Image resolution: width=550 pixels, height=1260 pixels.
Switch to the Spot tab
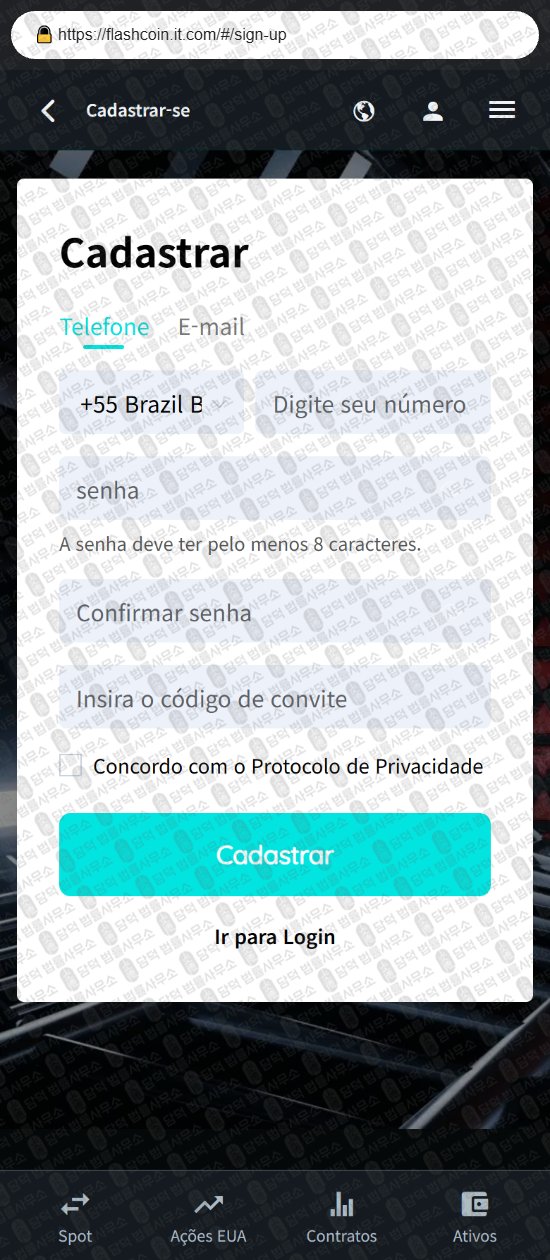(x=75, y=1217)
